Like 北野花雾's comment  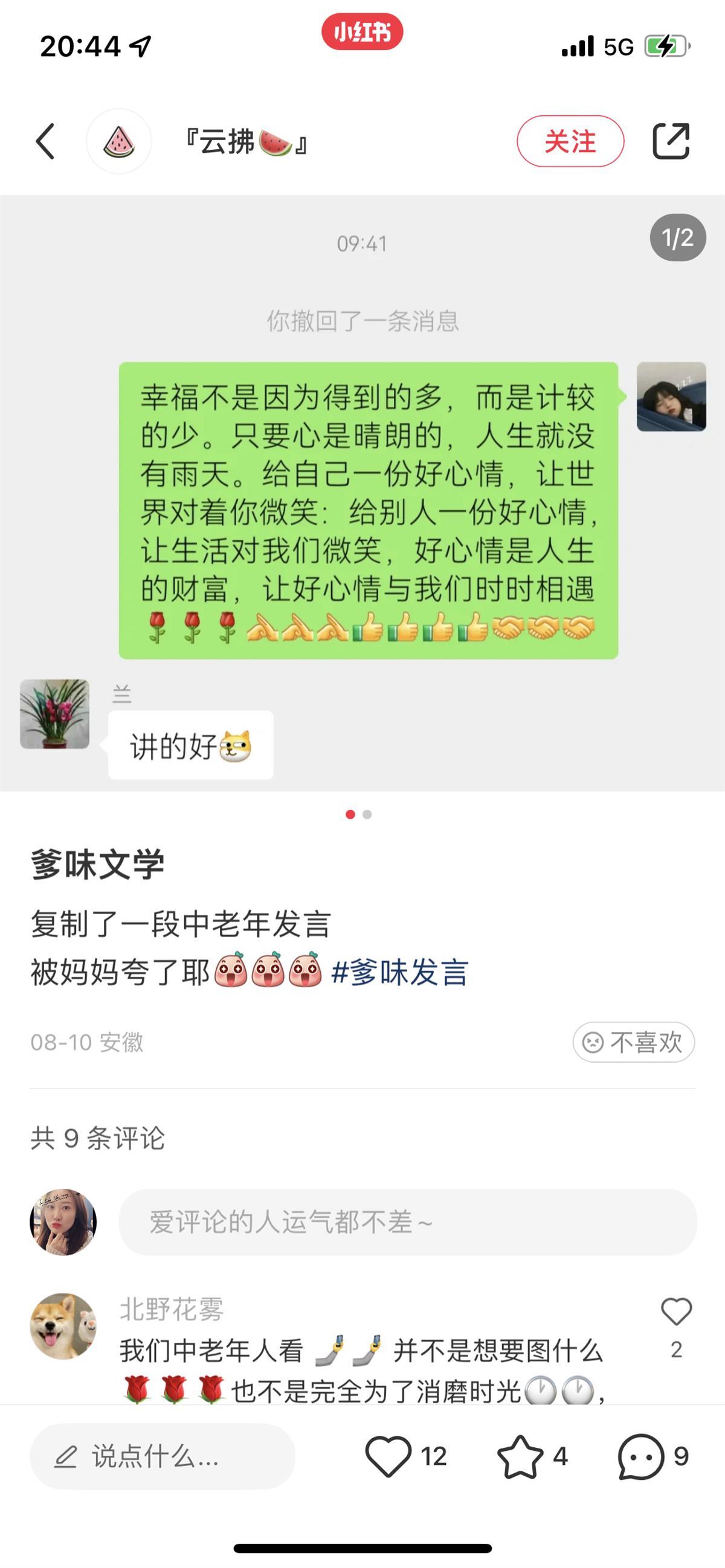675,1311
